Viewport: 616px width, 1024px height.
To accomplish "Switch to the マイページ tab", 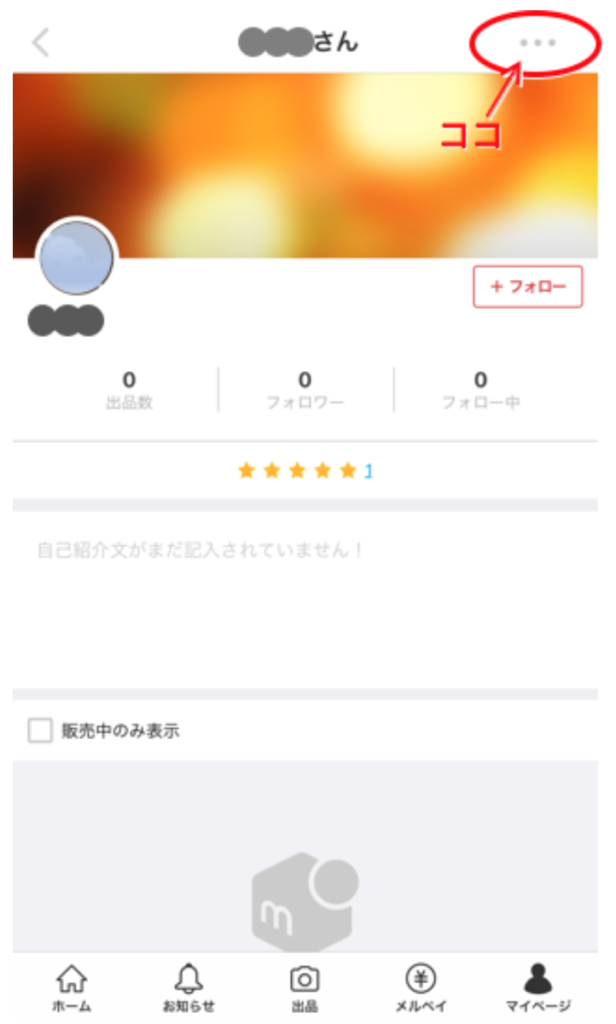I will coord(538,988).
